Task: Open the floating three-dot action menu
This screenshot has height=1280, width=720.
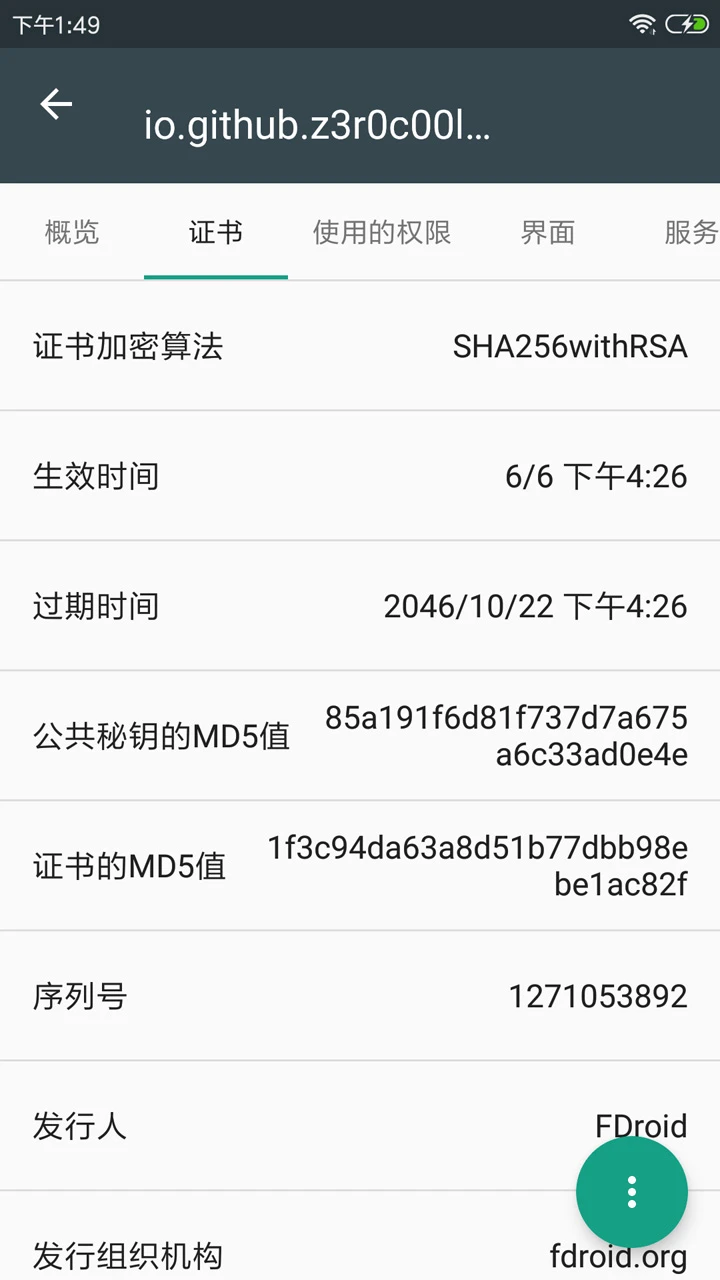Action: [x=631, y=1191]
